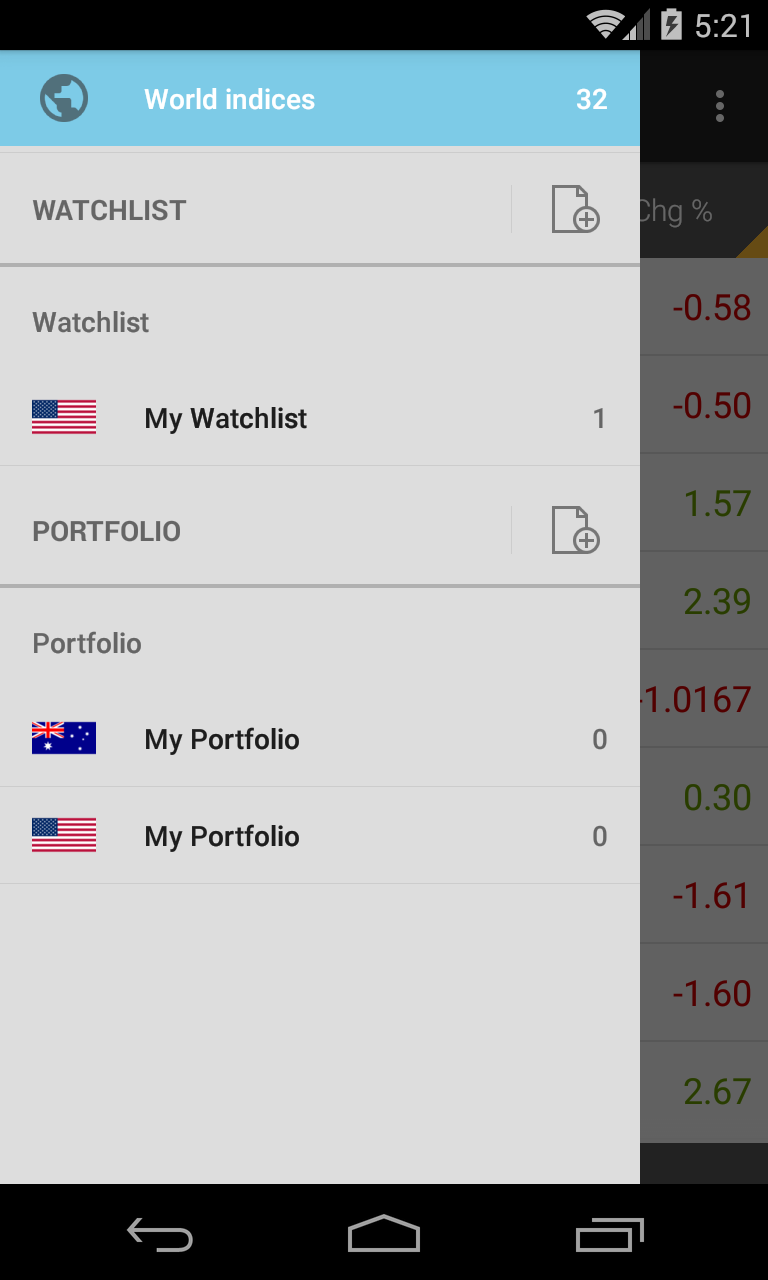Go to the home screen
This screenshot has height=1280, width=768.
point(384,1235)
